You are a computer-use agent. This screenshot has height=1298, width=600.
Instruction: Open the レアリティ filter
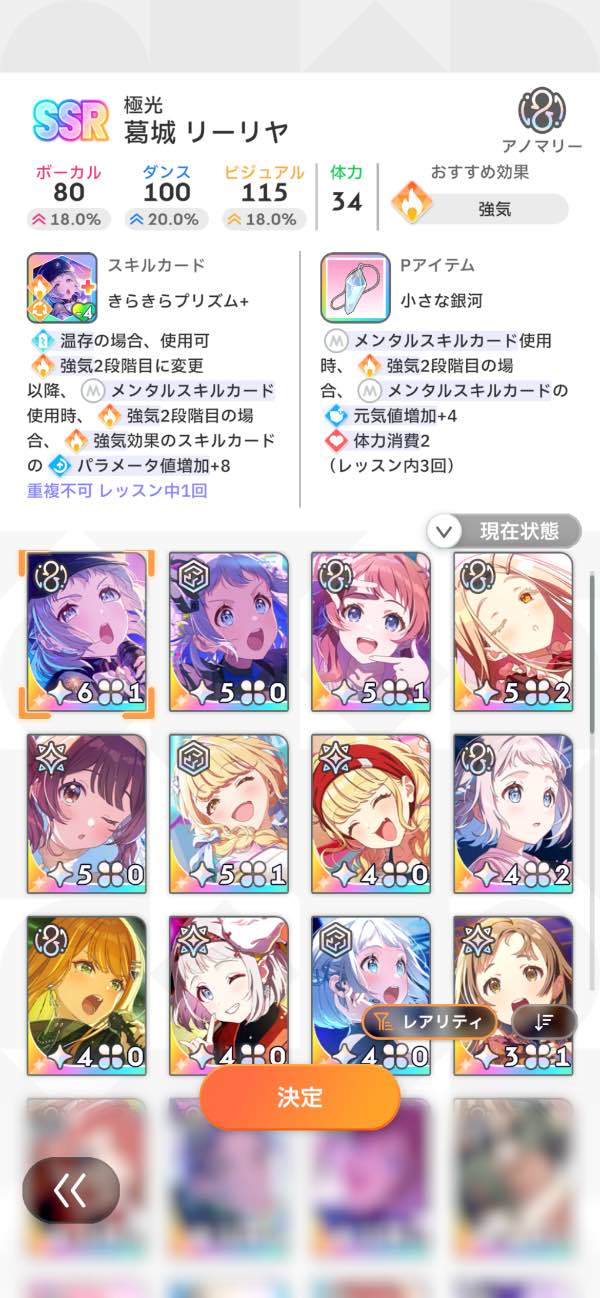click(x=430, y=1021)
